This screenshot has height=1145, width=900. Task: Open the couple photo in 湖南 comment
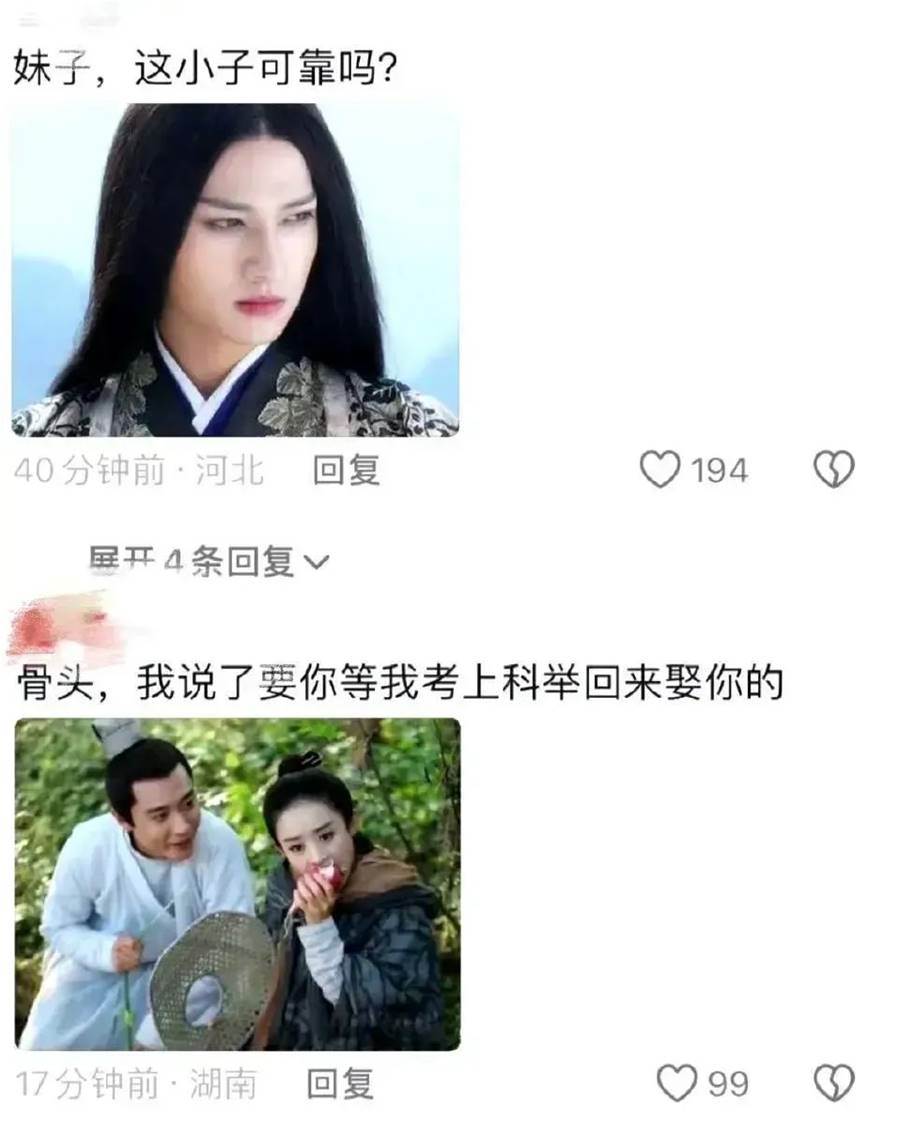coord(238,884)
